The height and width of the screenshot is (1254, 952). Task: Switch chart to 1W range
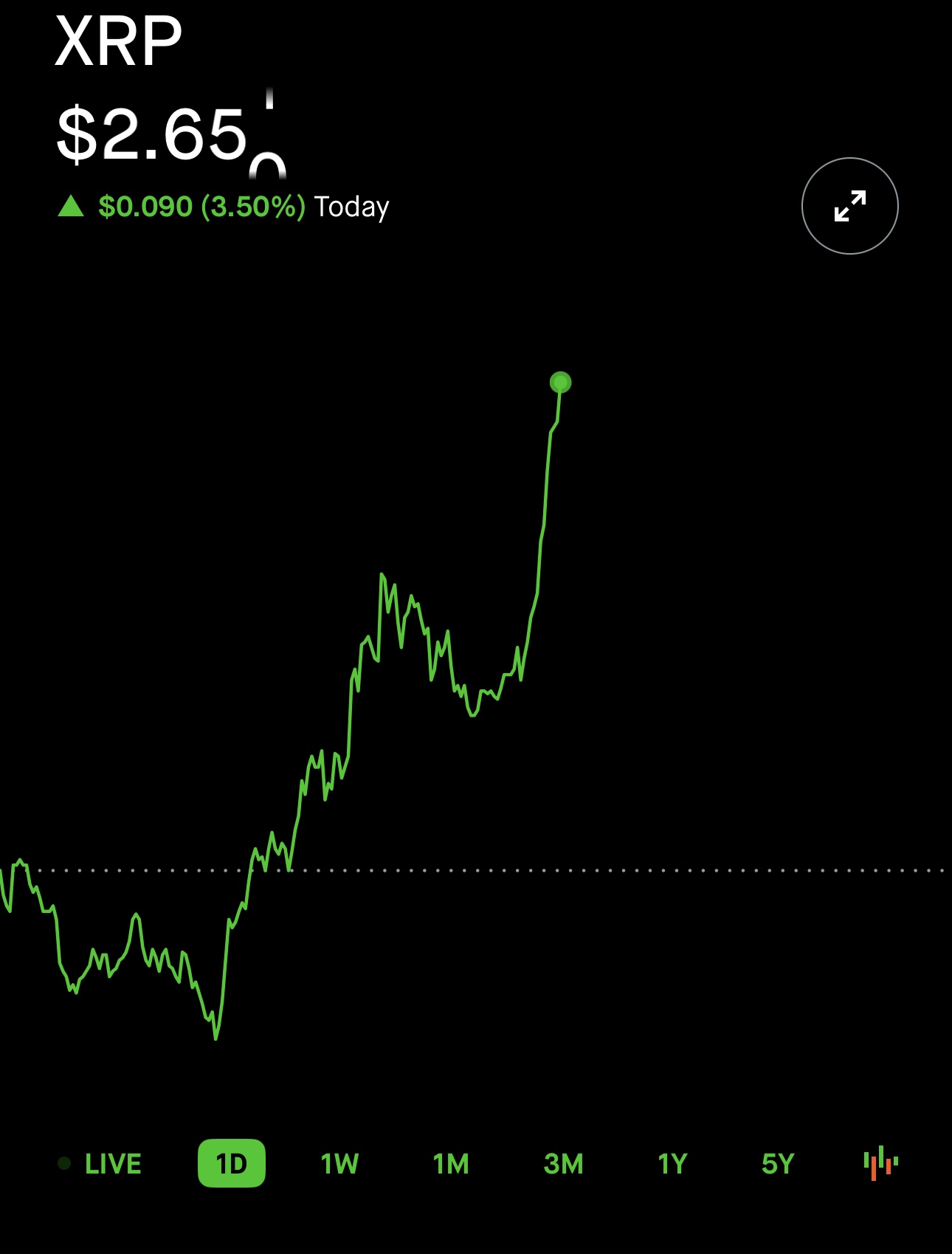click(339, 1164)
